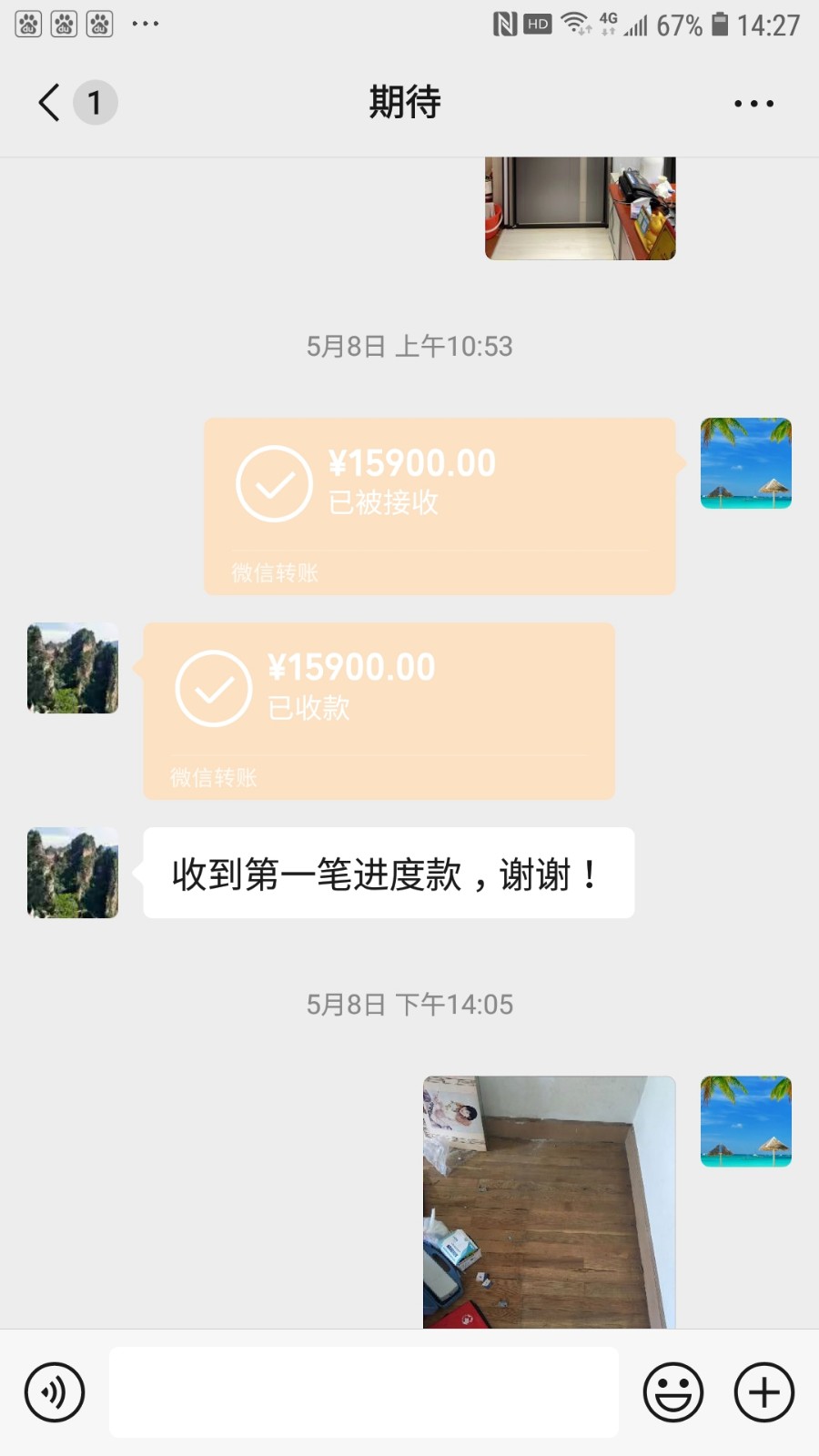Open the beach avatar next to the sent transfer
The width and height of the screenshot is (819, 1456).
(745, 463)
